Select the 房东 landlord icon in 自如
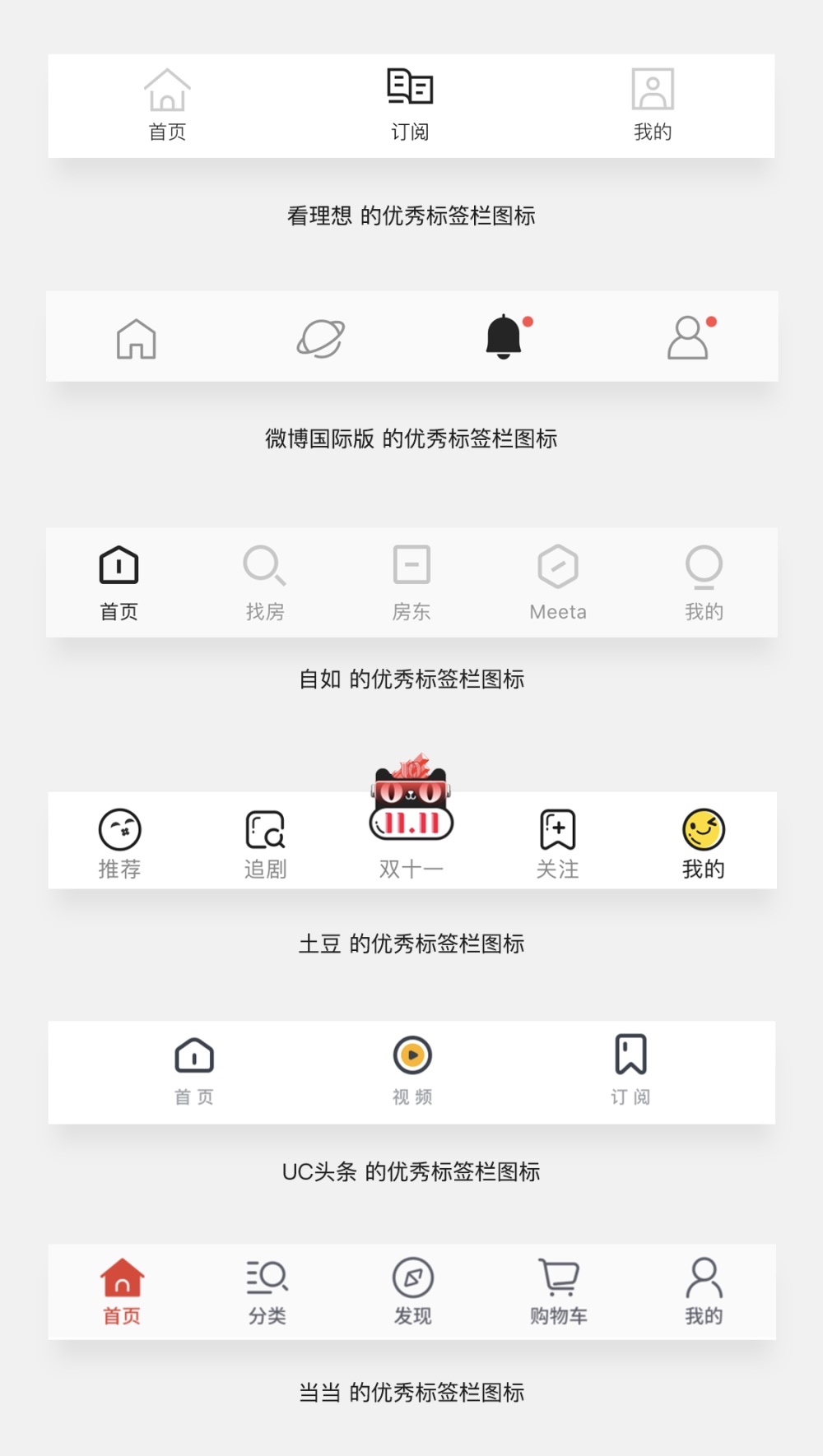Screen dimensions: 823x1456 coord(411,566)
